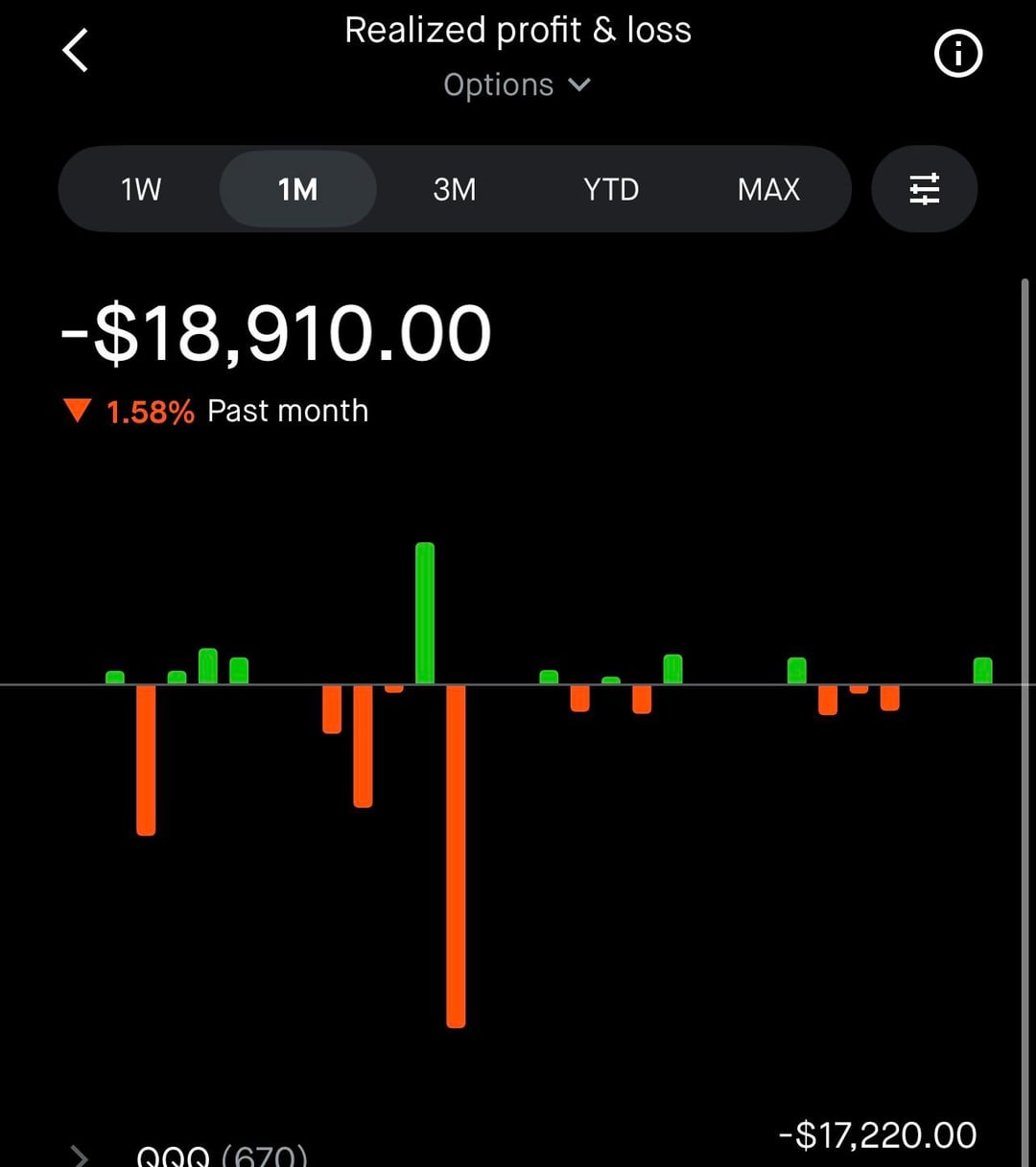Go back using the top-left arrow

76,51
